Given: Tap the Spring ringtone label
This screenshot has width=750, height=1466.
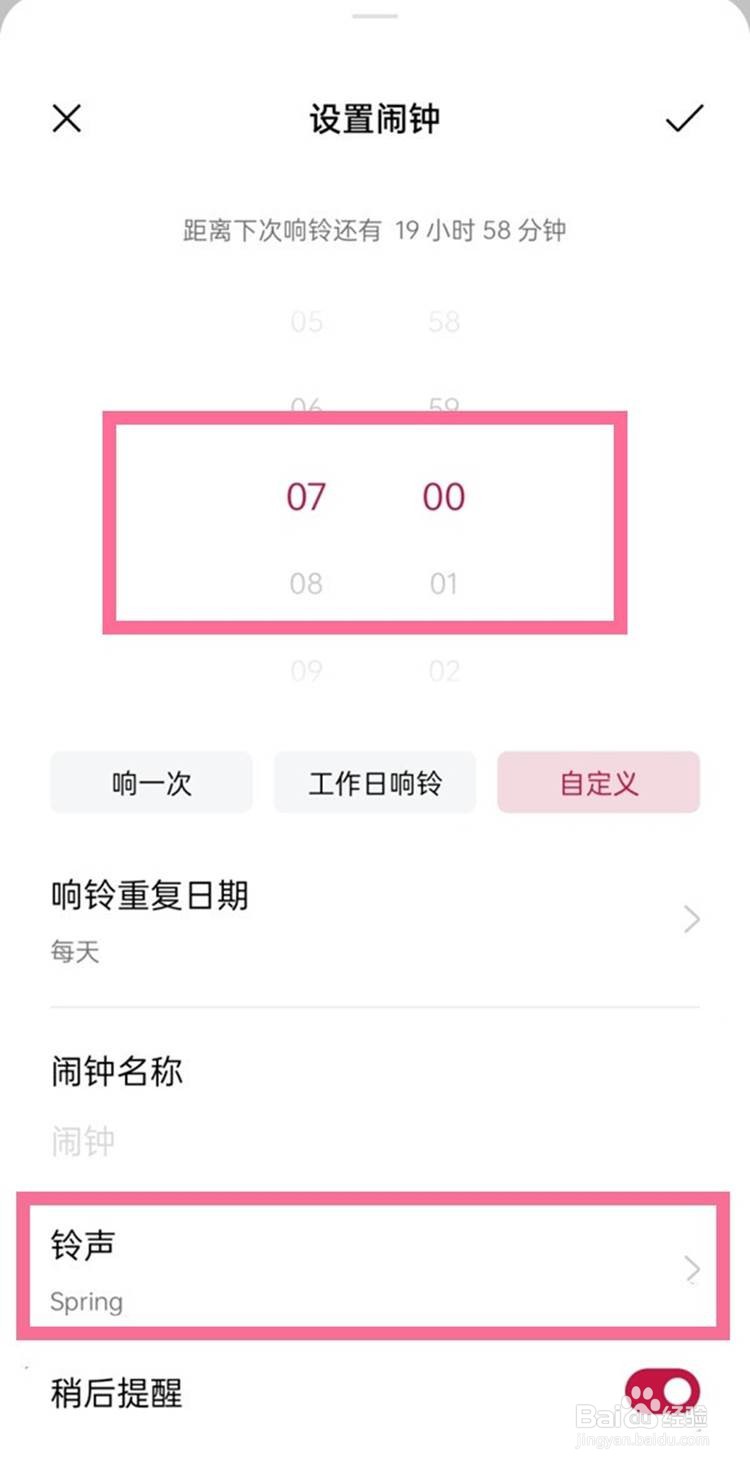Looking at the screenshot, I should pos(86,1301).
